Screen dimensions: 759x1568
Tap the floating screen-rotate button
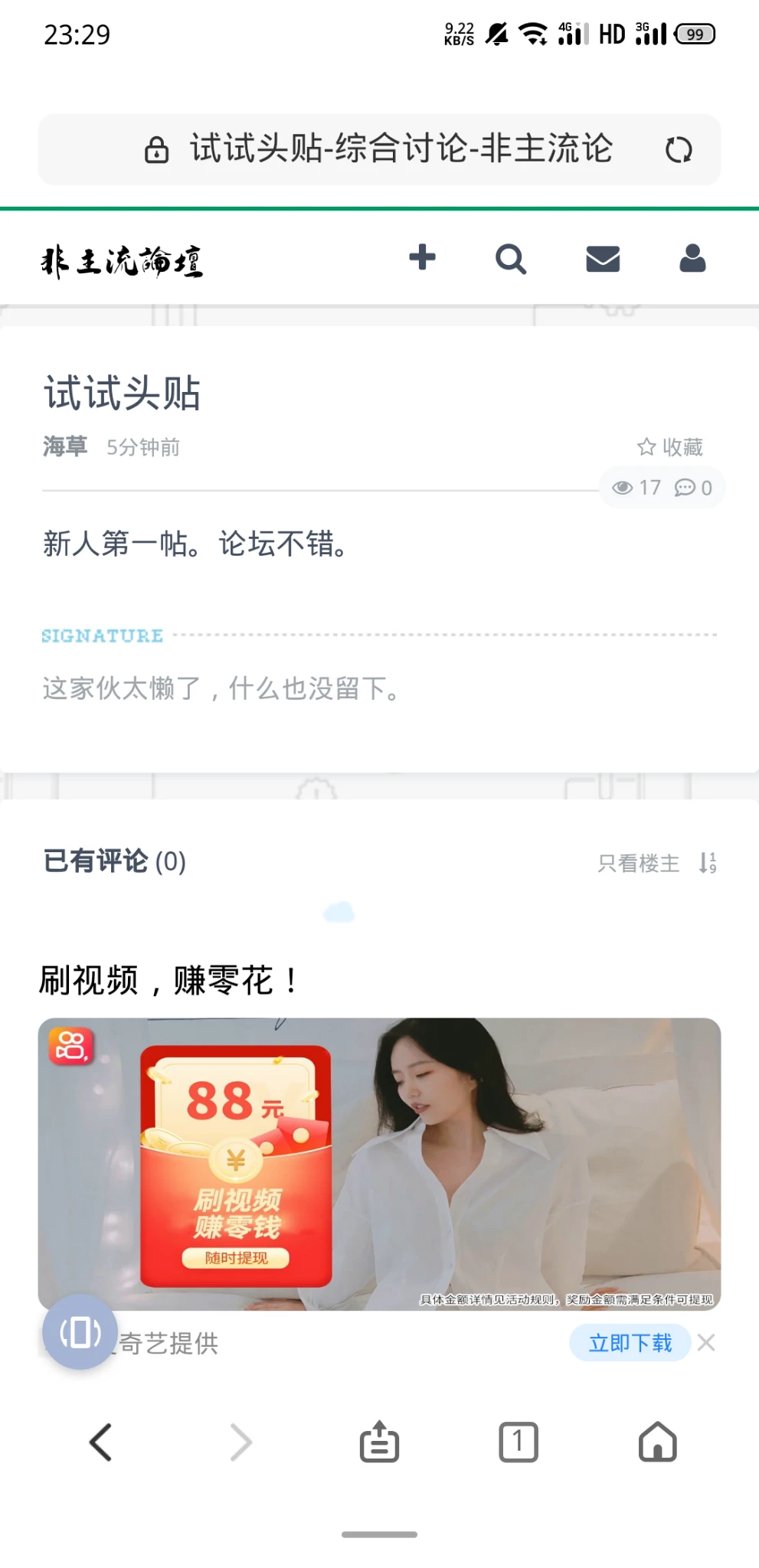(80, 1332)
